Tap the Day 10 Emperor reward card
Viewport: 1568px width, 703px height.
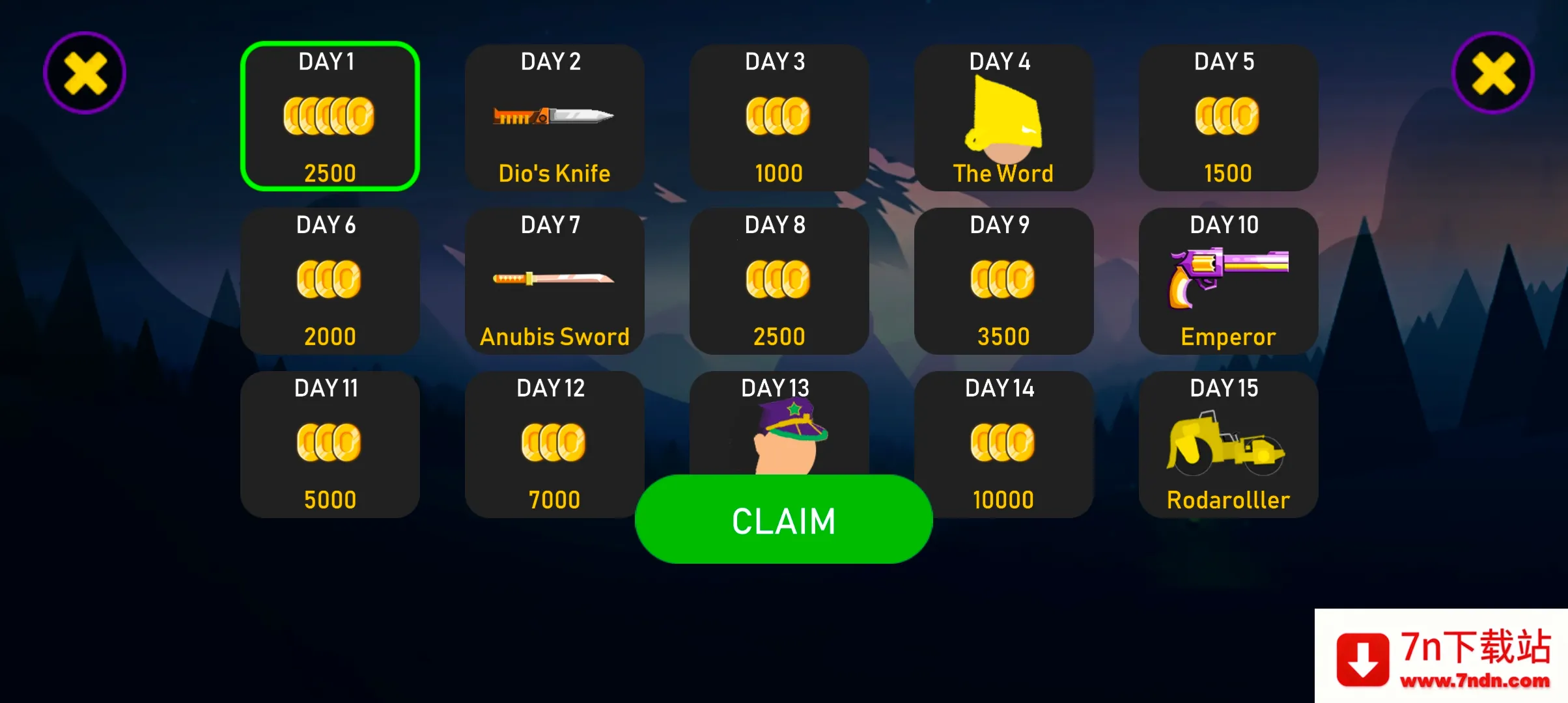pyautogui.click(x=1228, y=281)
